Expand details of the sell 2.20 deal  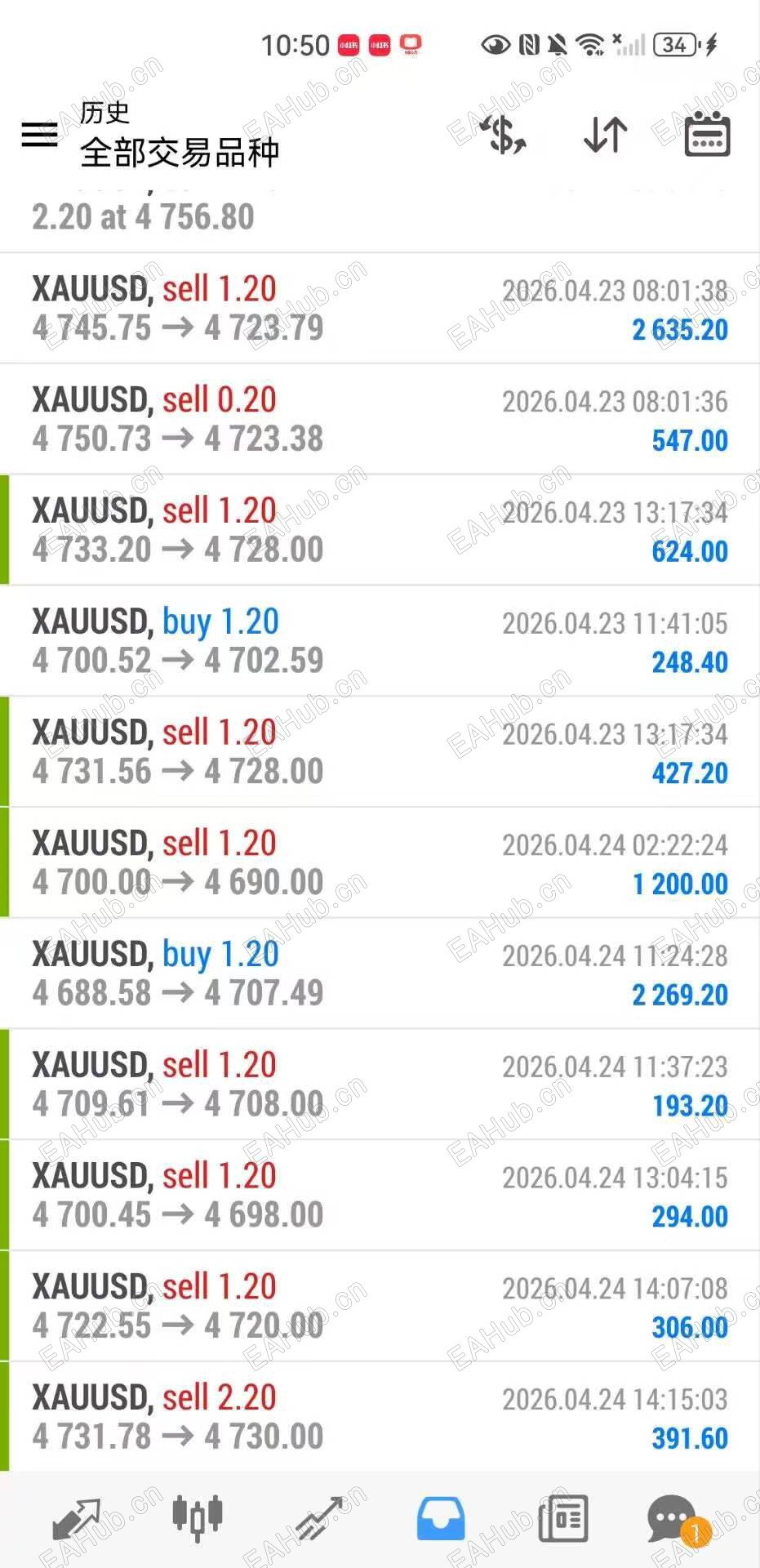pyautogui.click(x=380, y=1413)
